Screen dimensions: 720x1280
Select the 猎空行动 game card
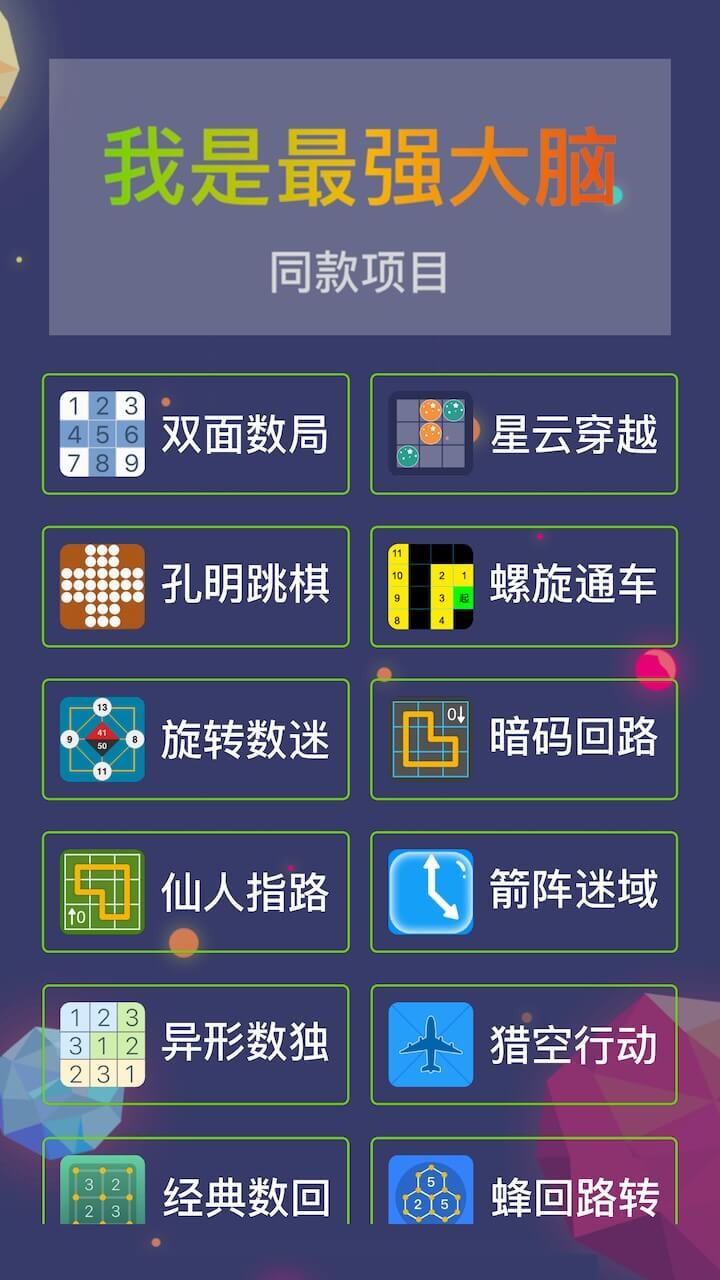(524, 1044)
